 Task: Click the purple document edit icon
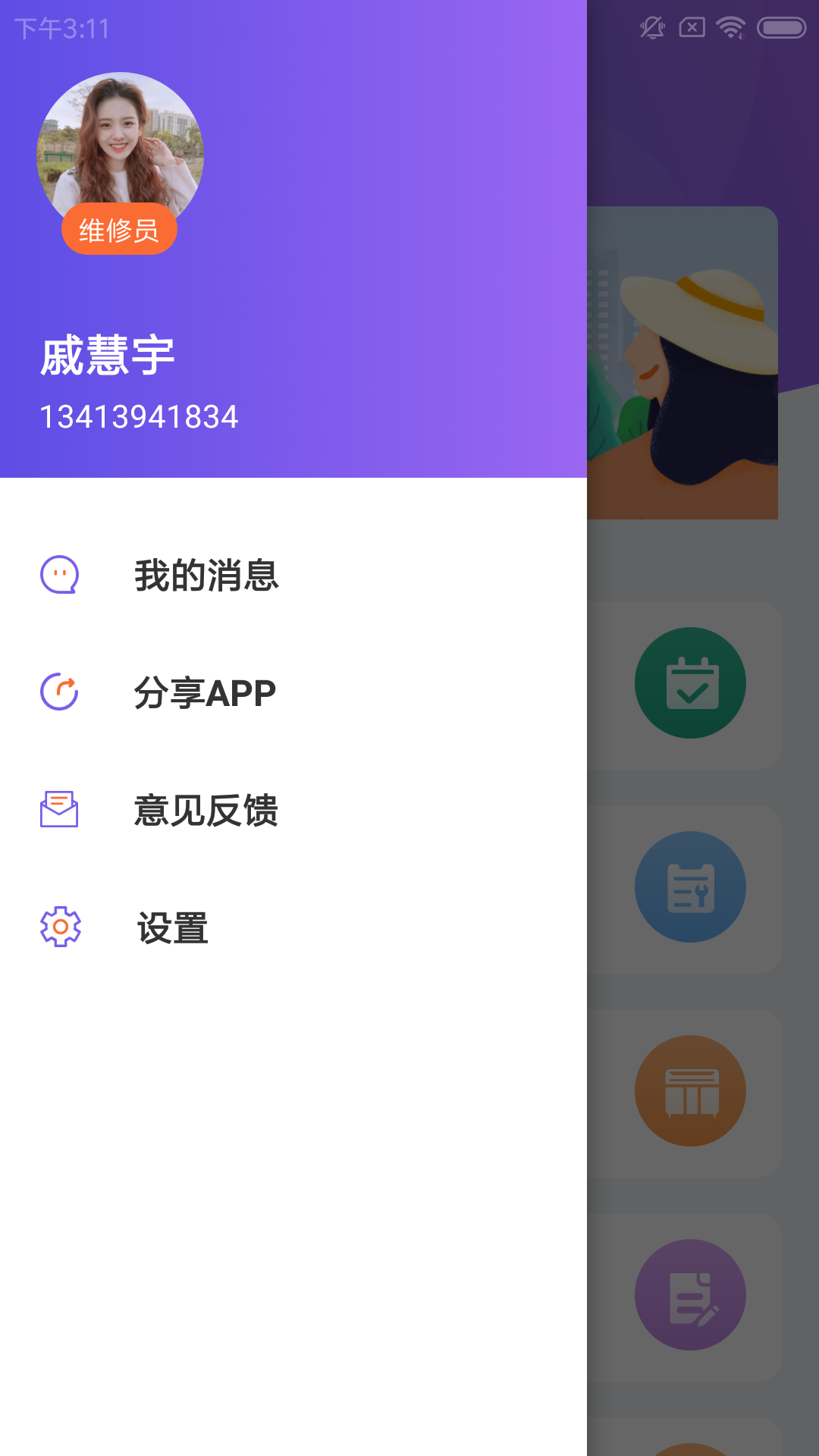(691, 1295)
